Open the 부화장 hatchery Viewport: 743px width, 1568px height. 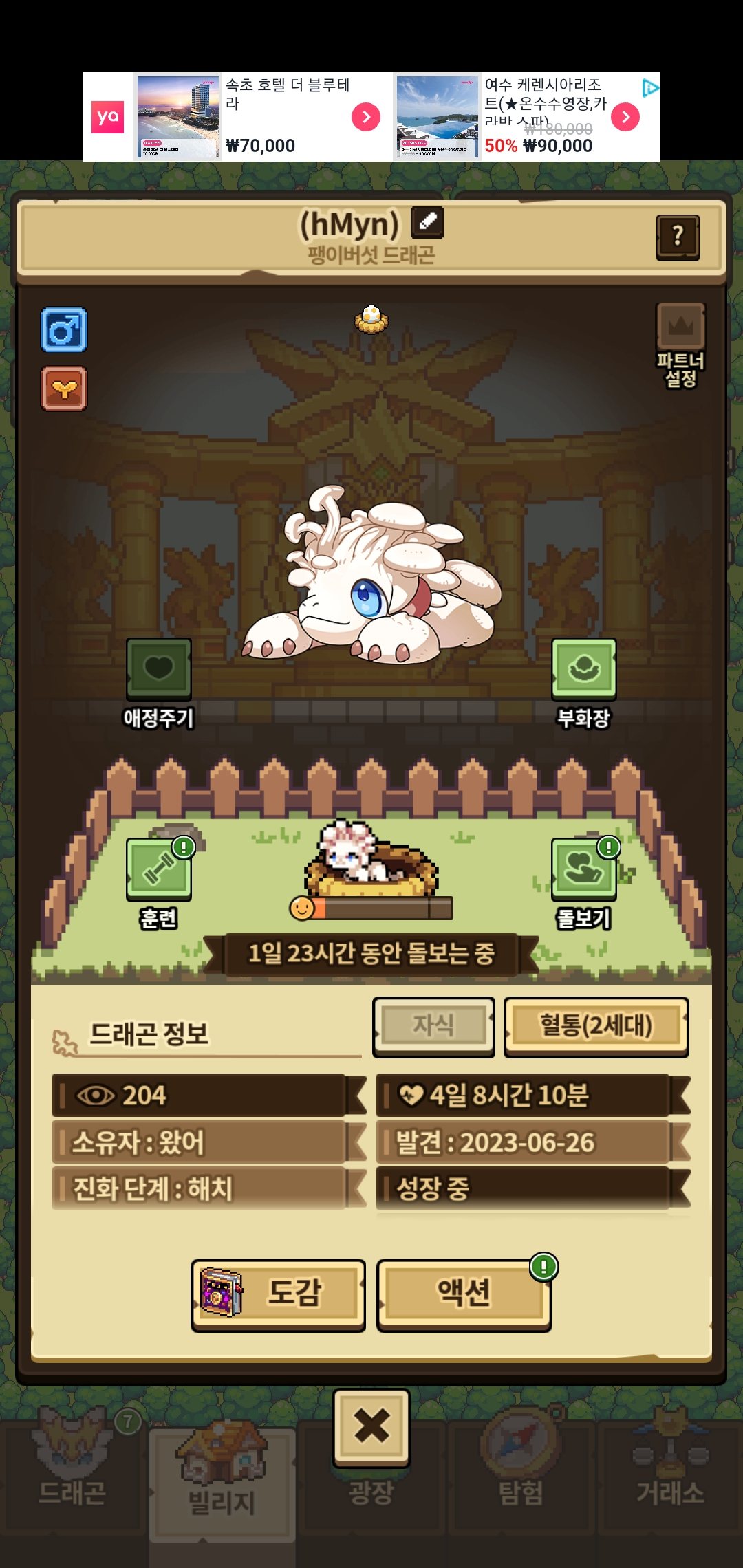pyautogui.click(x=583, y=669)
